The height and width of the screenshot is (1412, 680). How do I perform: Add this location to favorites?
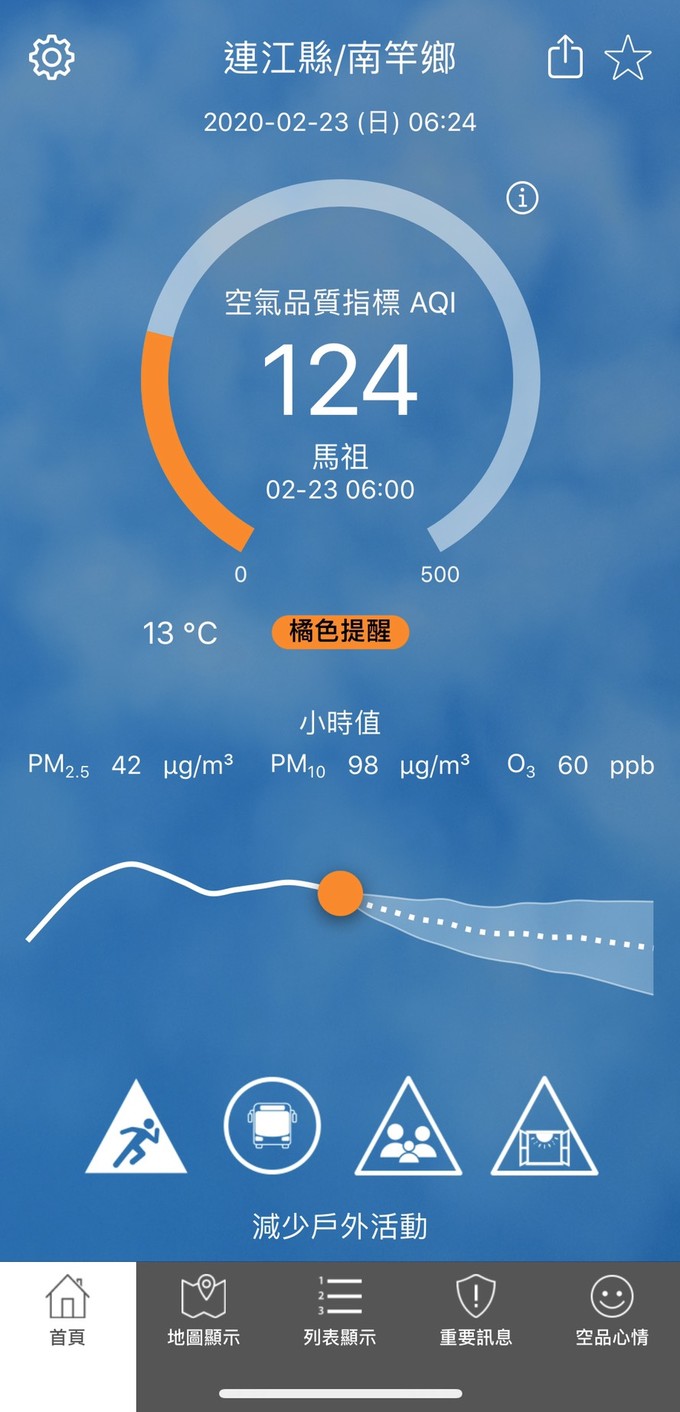click(x=628, y=59)
